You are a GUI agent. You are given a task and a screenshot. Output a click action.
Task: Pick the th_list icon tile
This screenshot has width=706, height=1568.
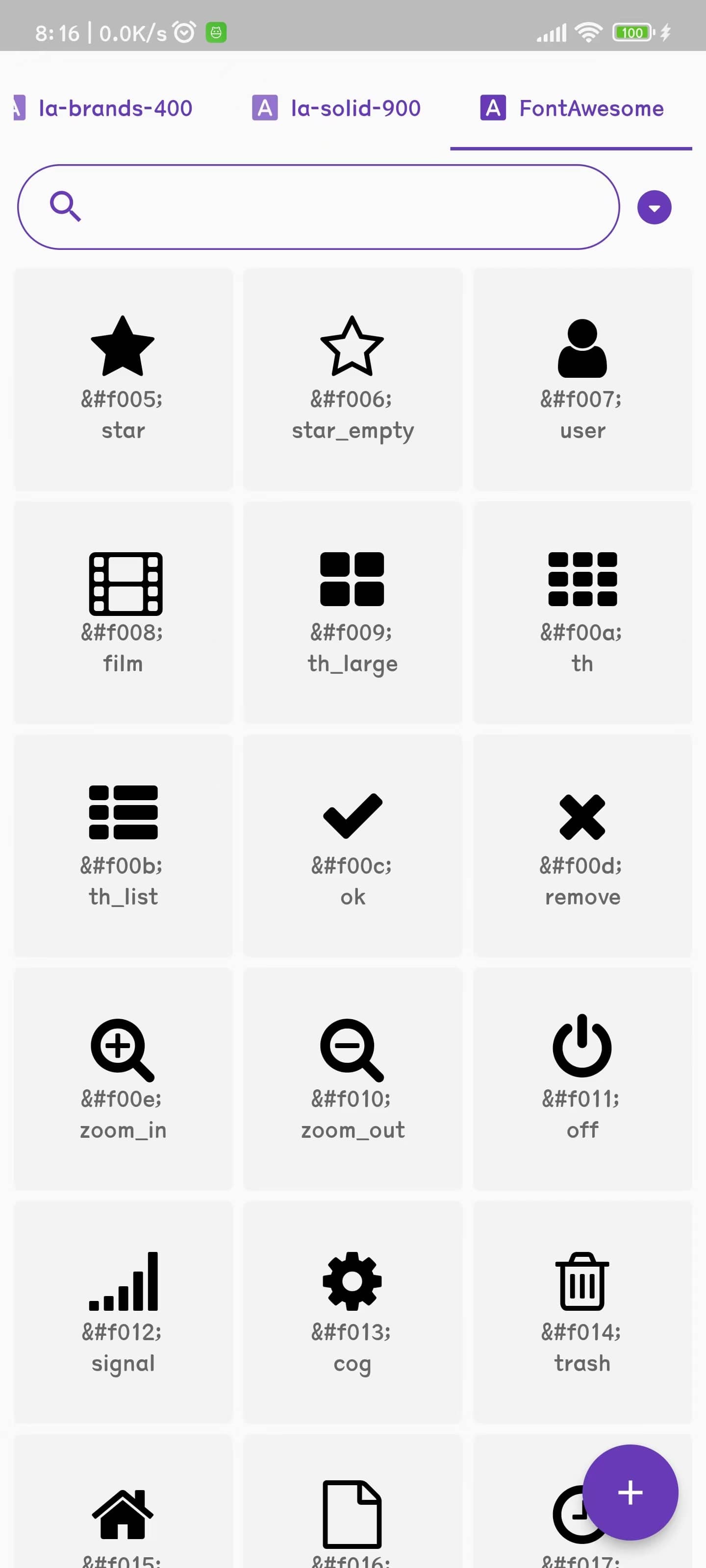click(x=123, y=845)
